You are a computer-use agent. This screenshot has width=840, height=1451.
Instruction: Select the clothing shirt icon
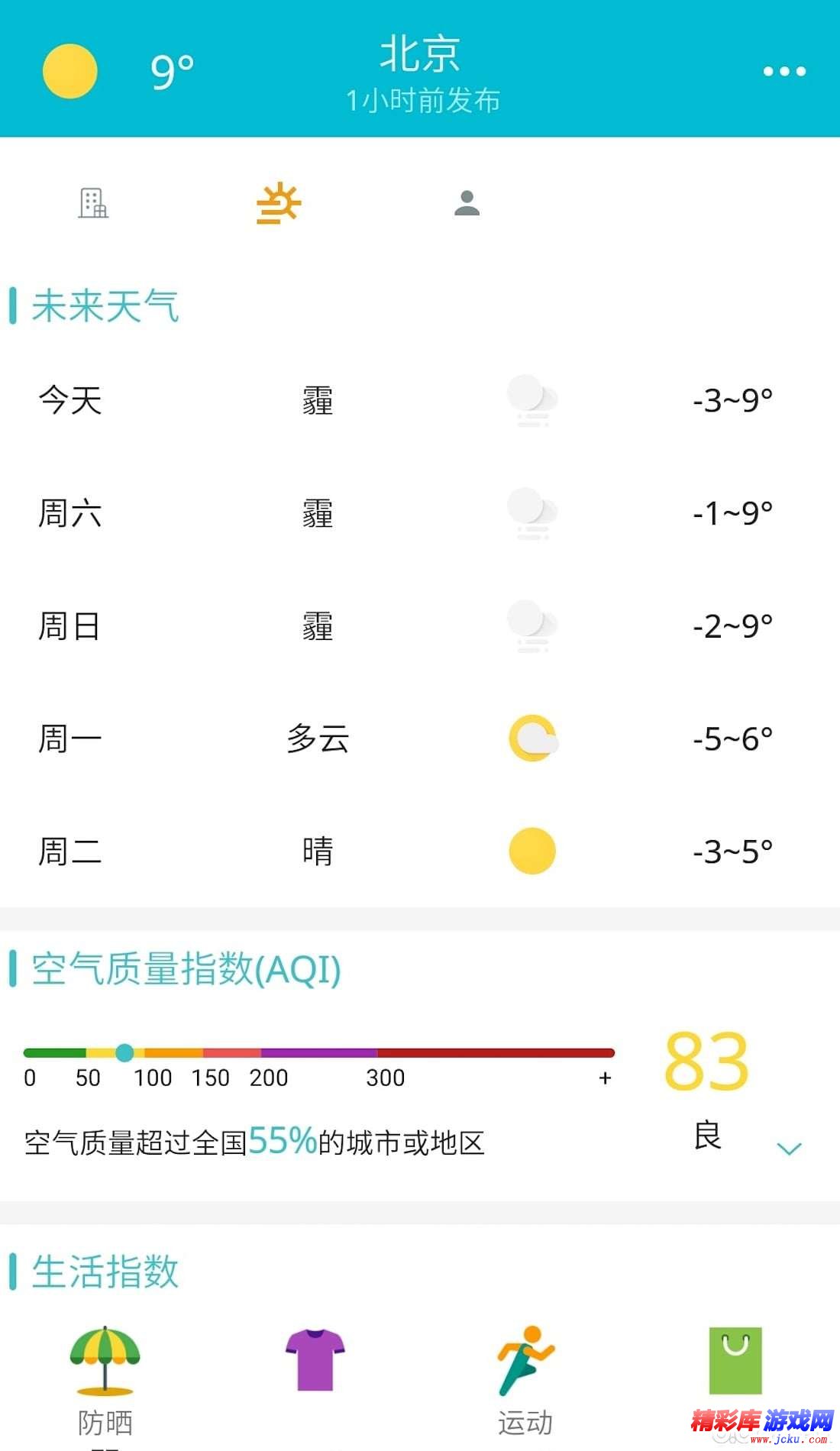point(315,1359)
